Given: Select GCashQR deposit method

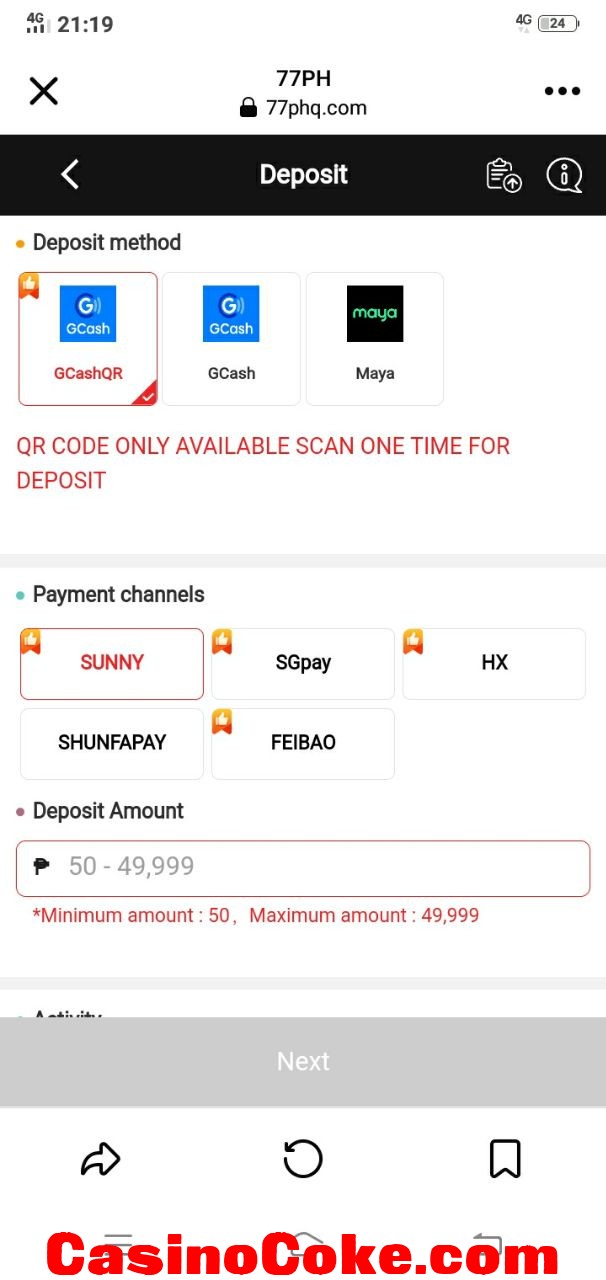Looking at the screenshot, I should pyautogui.click(x=88, y=339).
